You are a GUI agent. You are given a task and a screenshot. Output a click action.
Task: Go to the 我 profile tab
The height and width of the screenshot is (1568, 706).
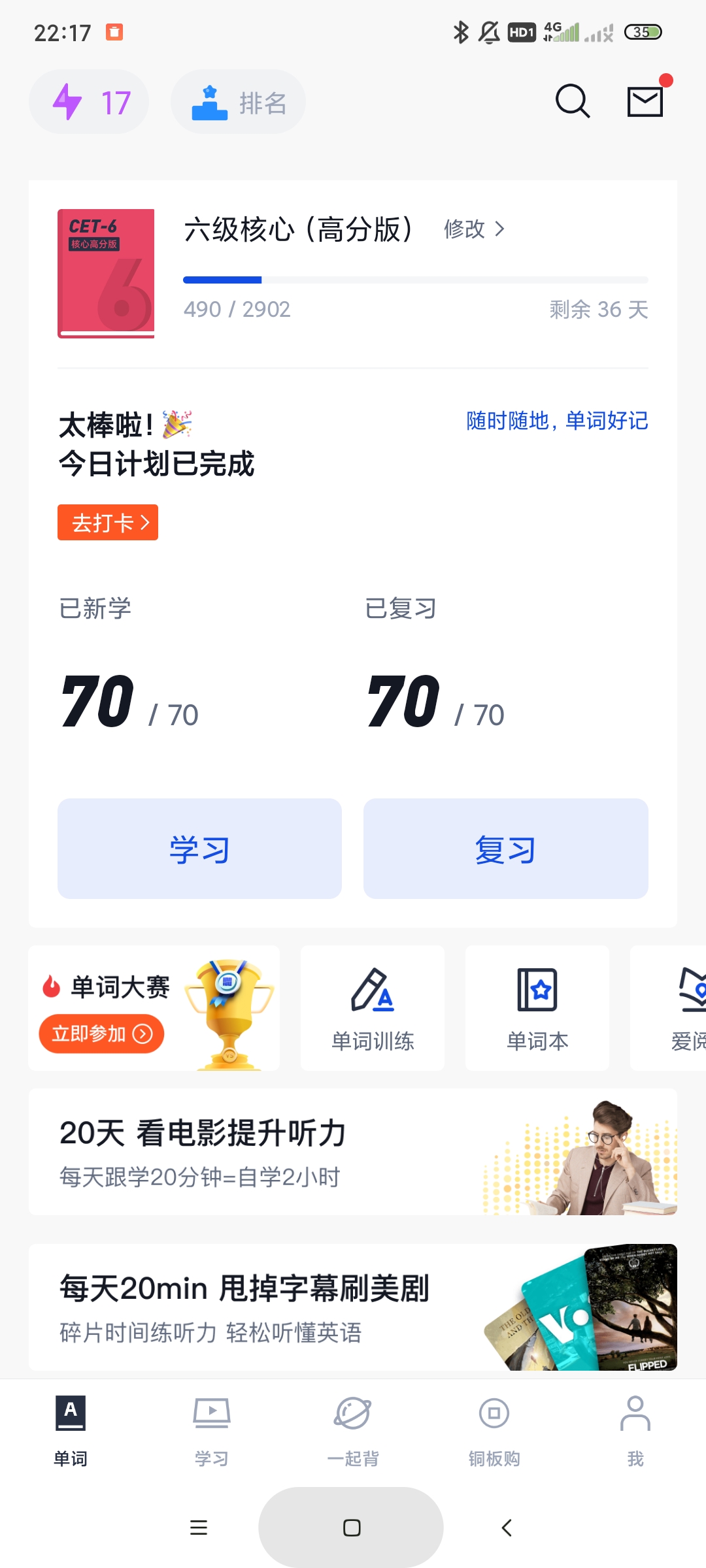coord(635,1431)
